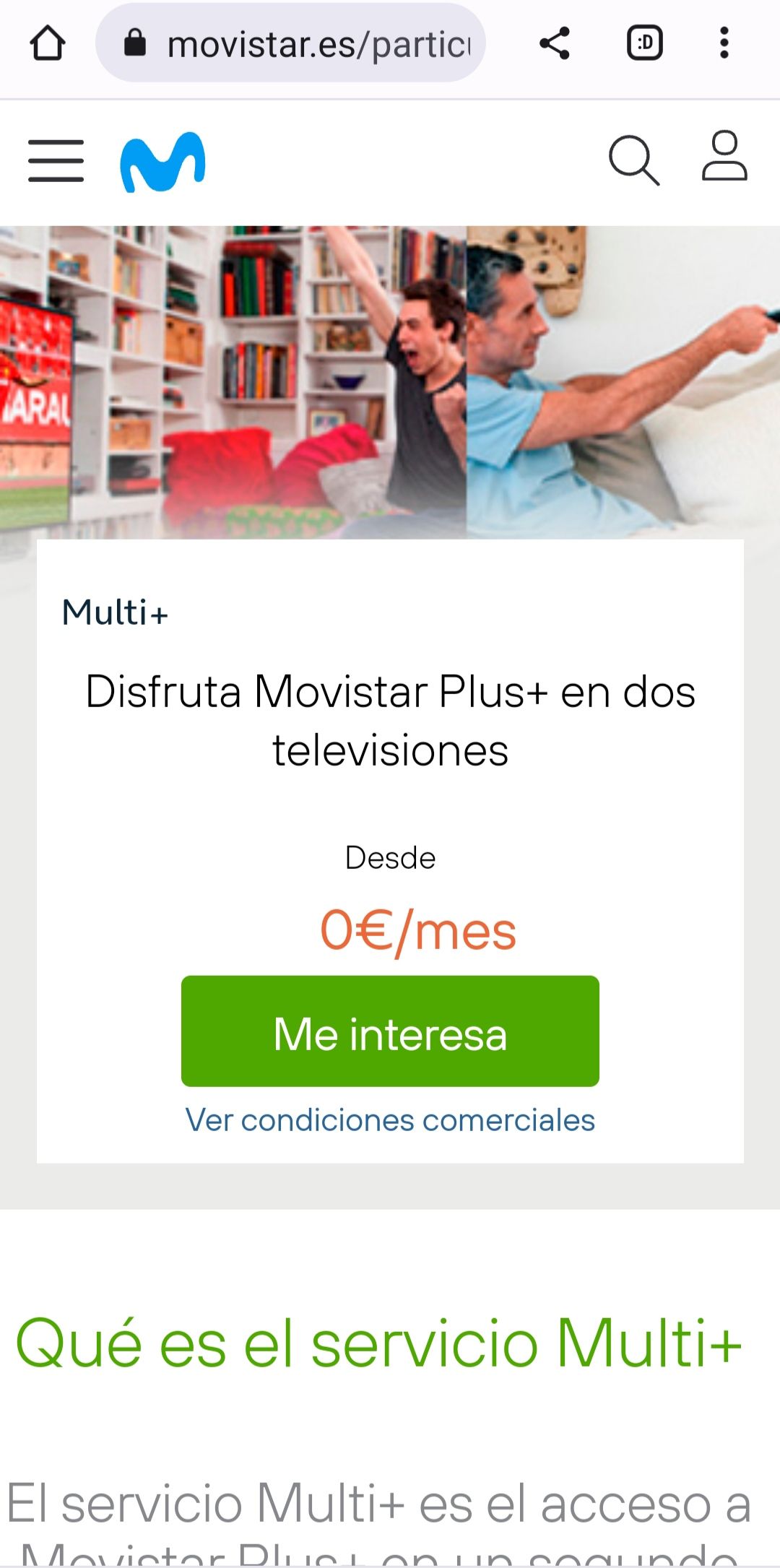Open the browser tab switcher
780x1568 pixels.
644,43
